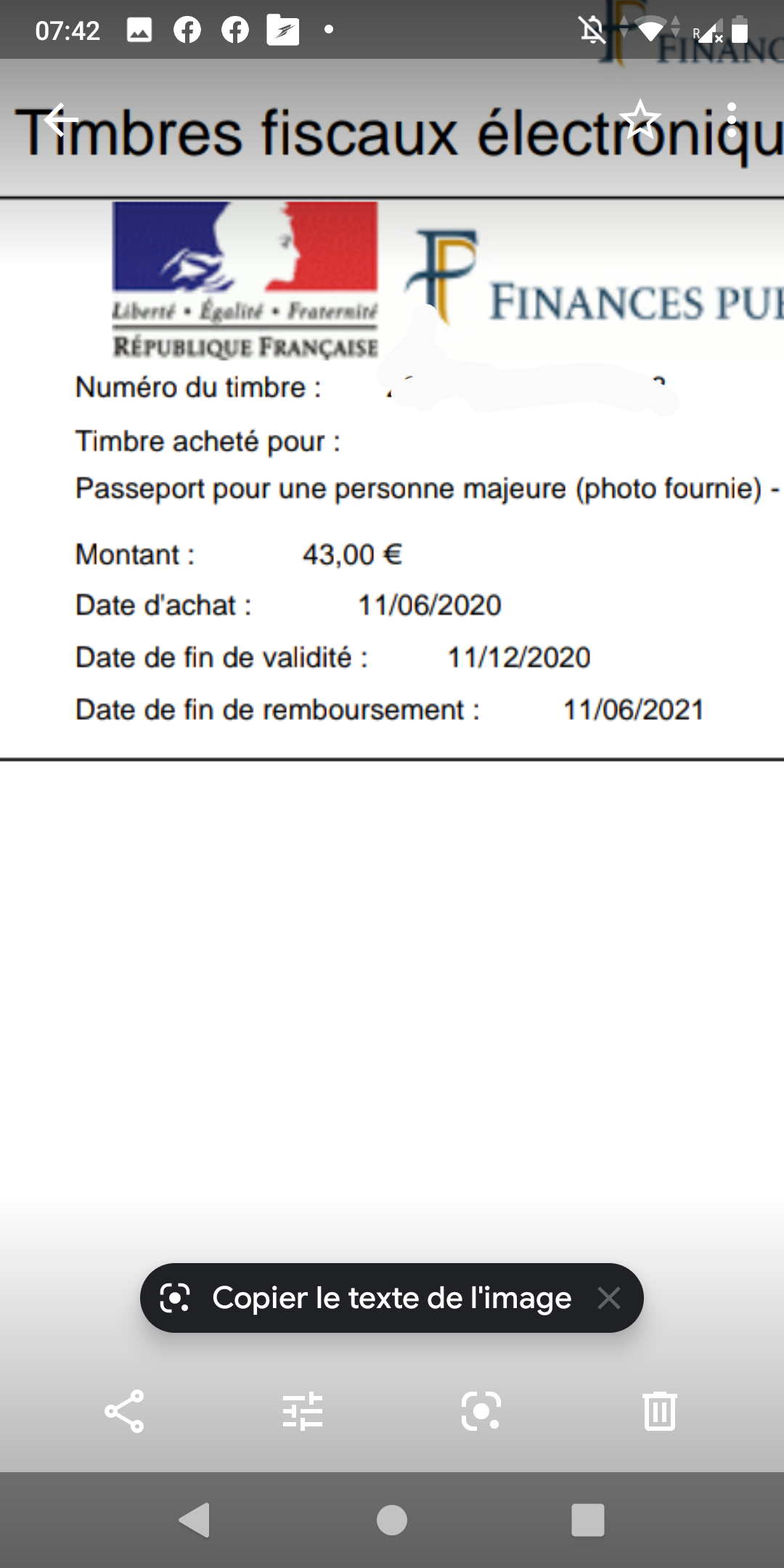
Task: Delete this image with the trash icon
Action: point(660,1411)
